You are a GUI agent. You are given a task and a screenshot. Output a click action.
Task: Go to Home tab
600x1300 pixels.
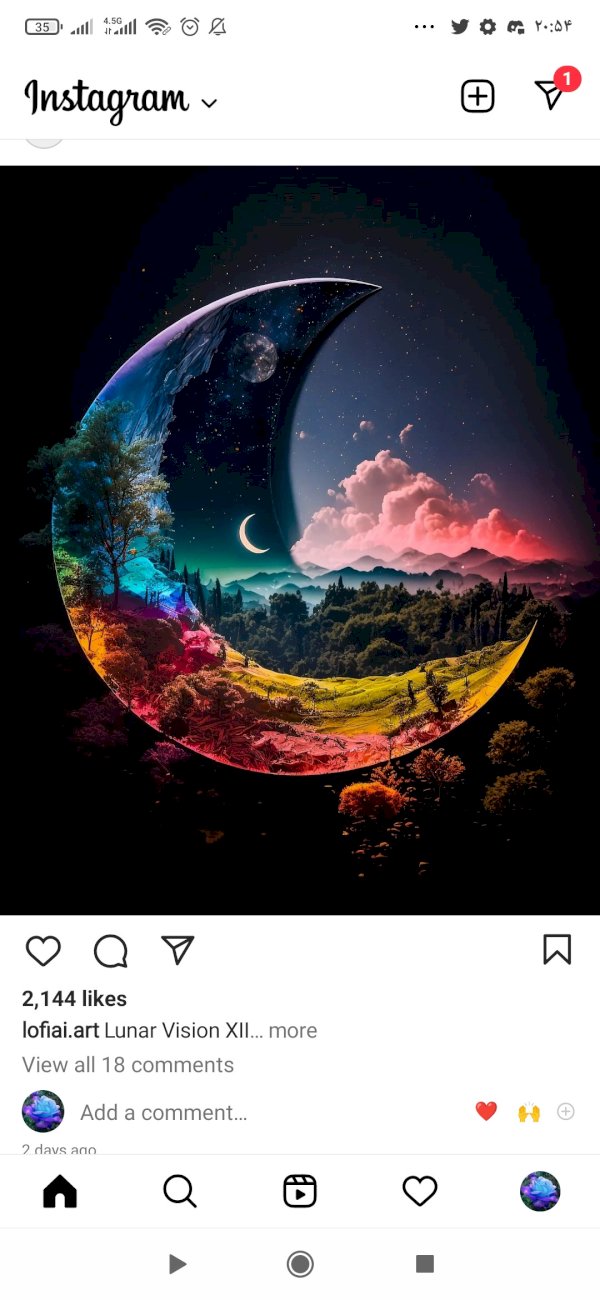(60, 1191)
